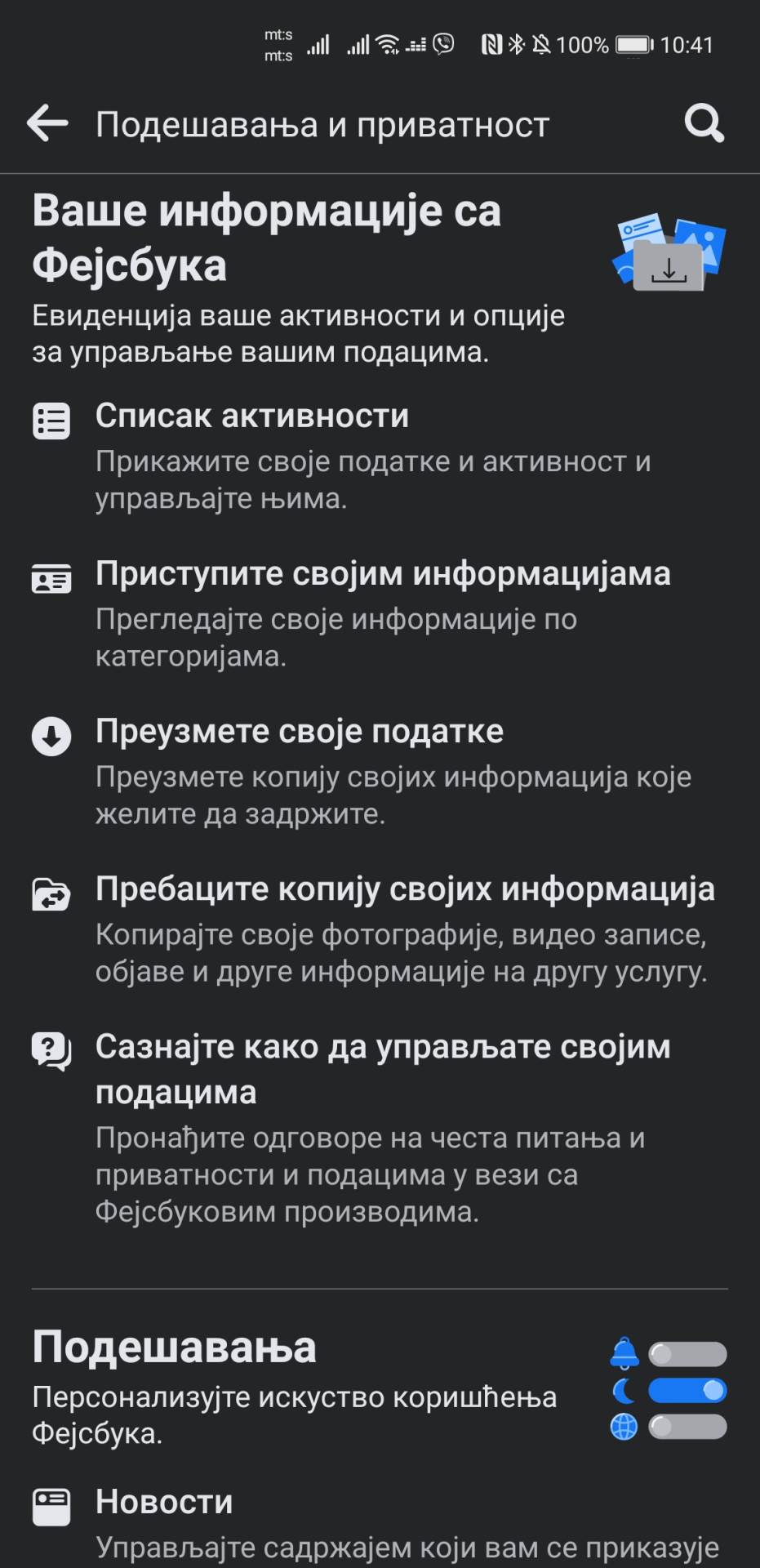Screen dimensions: 760x1568
Task: Open Списак активности entry
Action: 253,416
